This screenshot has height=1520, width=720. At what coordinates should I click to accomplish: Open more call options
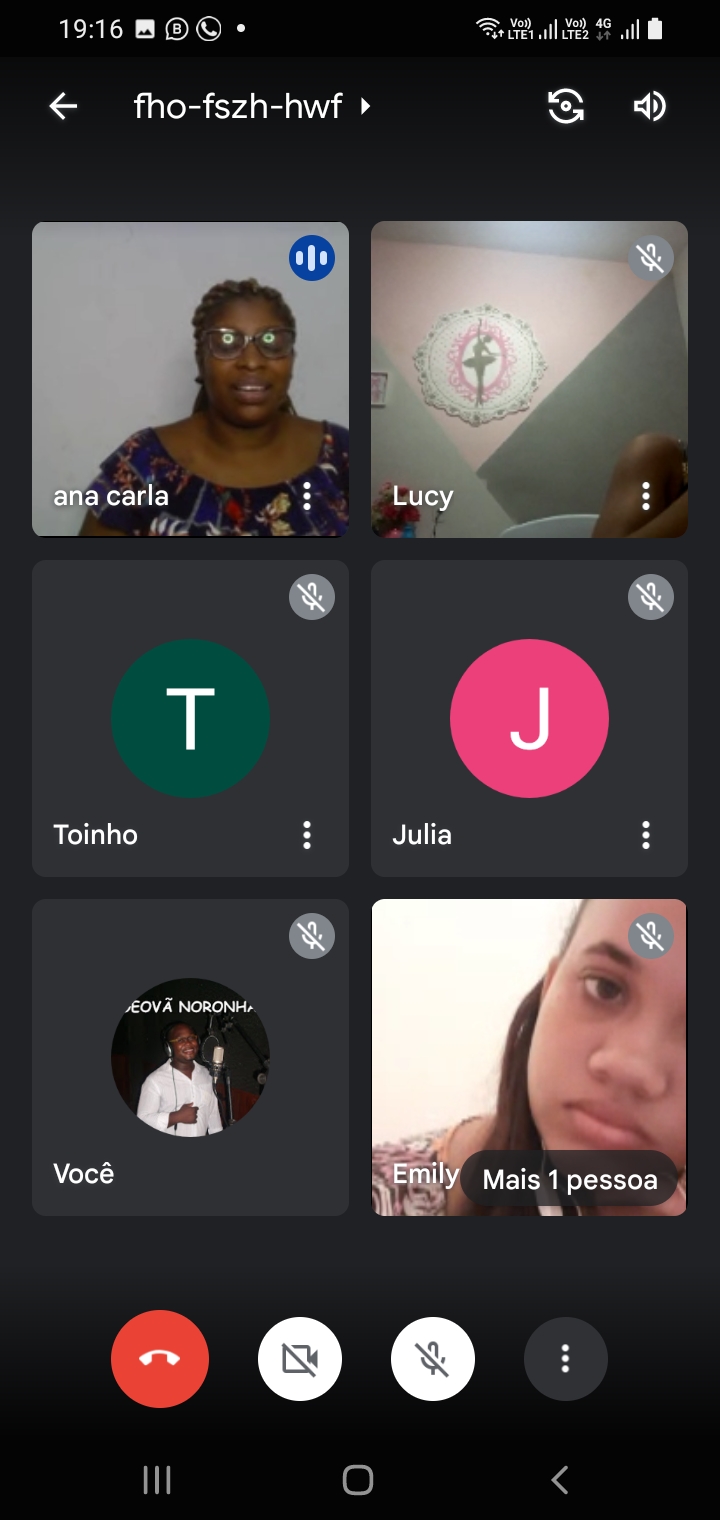(566, 1359)
